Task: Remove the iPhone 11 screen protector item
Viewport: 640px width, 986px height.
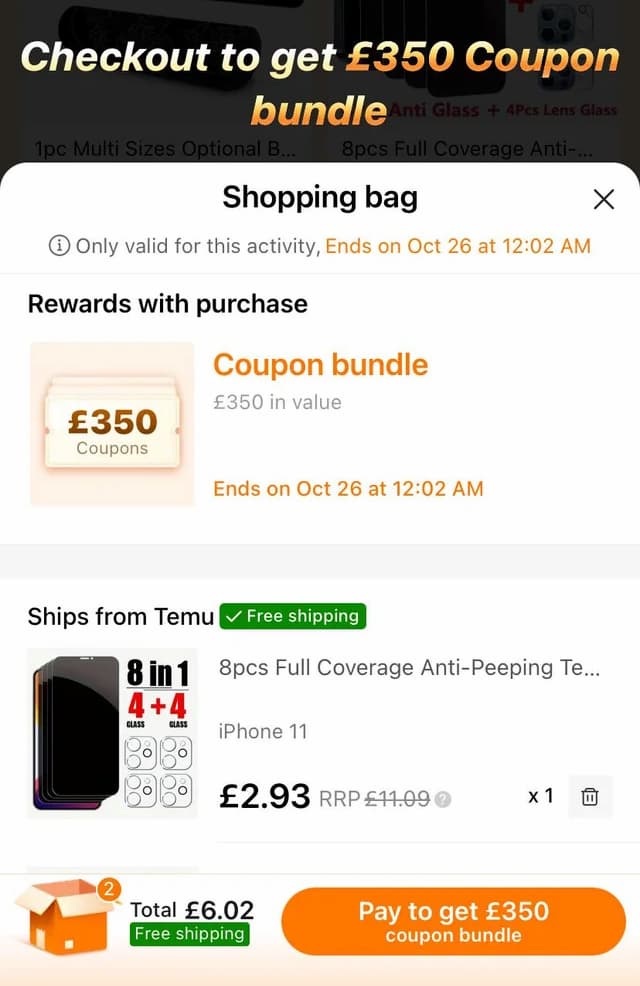Action: point(590,797)
